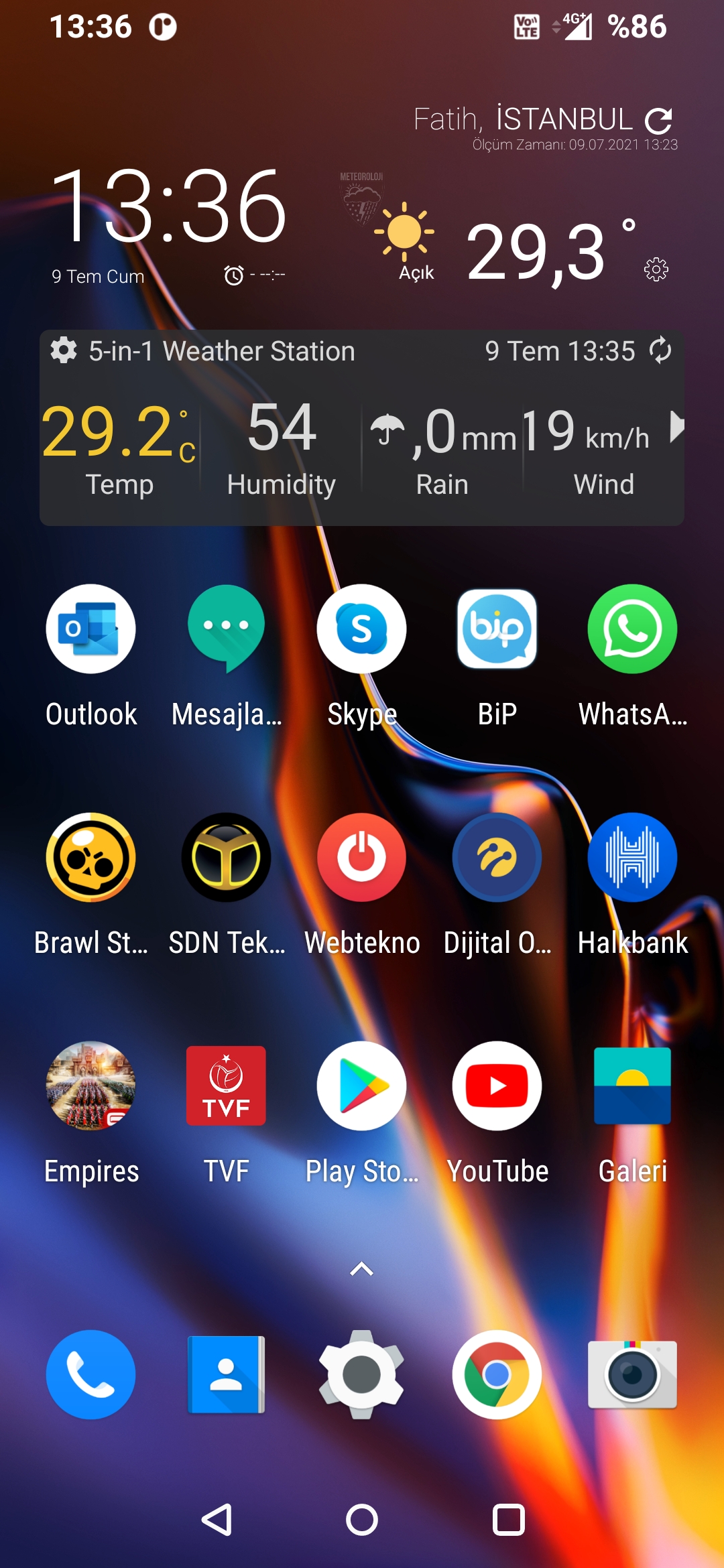Screen dimensions: 724x1568
Task: Open the weather widget settings gear
Action: click(656, 269)
